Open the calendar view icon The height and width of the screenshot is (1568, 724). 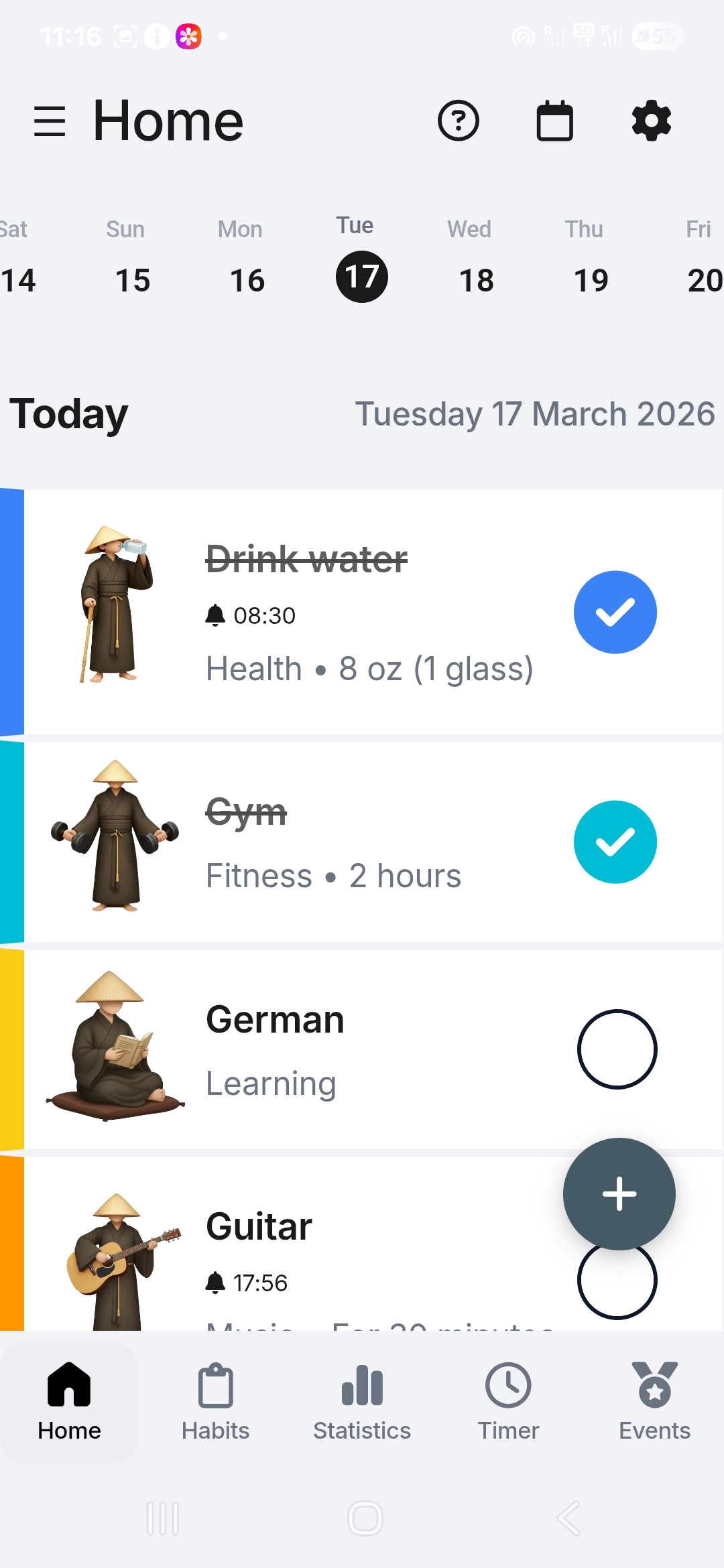pos(554,121)
